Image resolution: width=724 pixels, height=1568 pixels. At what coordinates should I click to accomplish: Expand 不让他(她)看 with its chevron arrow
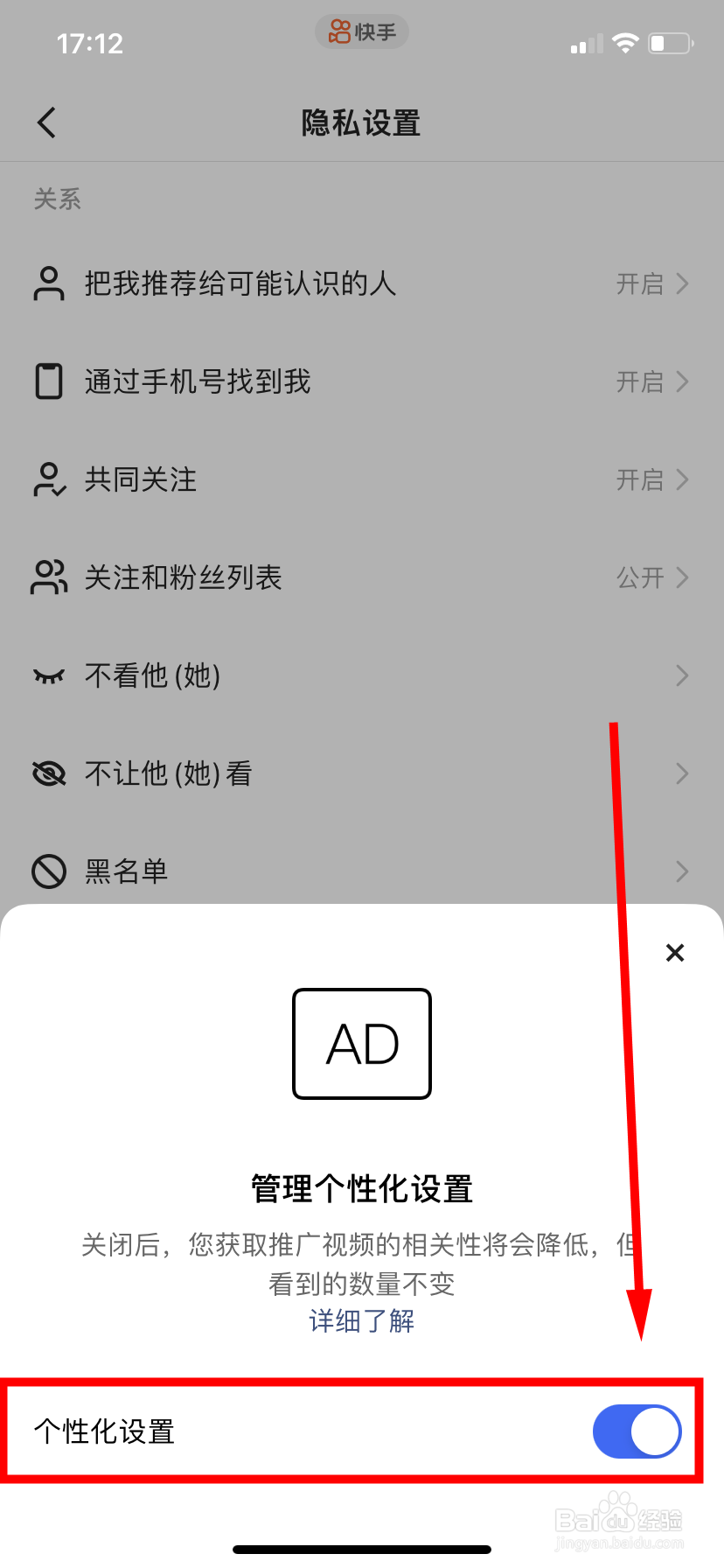tap(683, 773)
